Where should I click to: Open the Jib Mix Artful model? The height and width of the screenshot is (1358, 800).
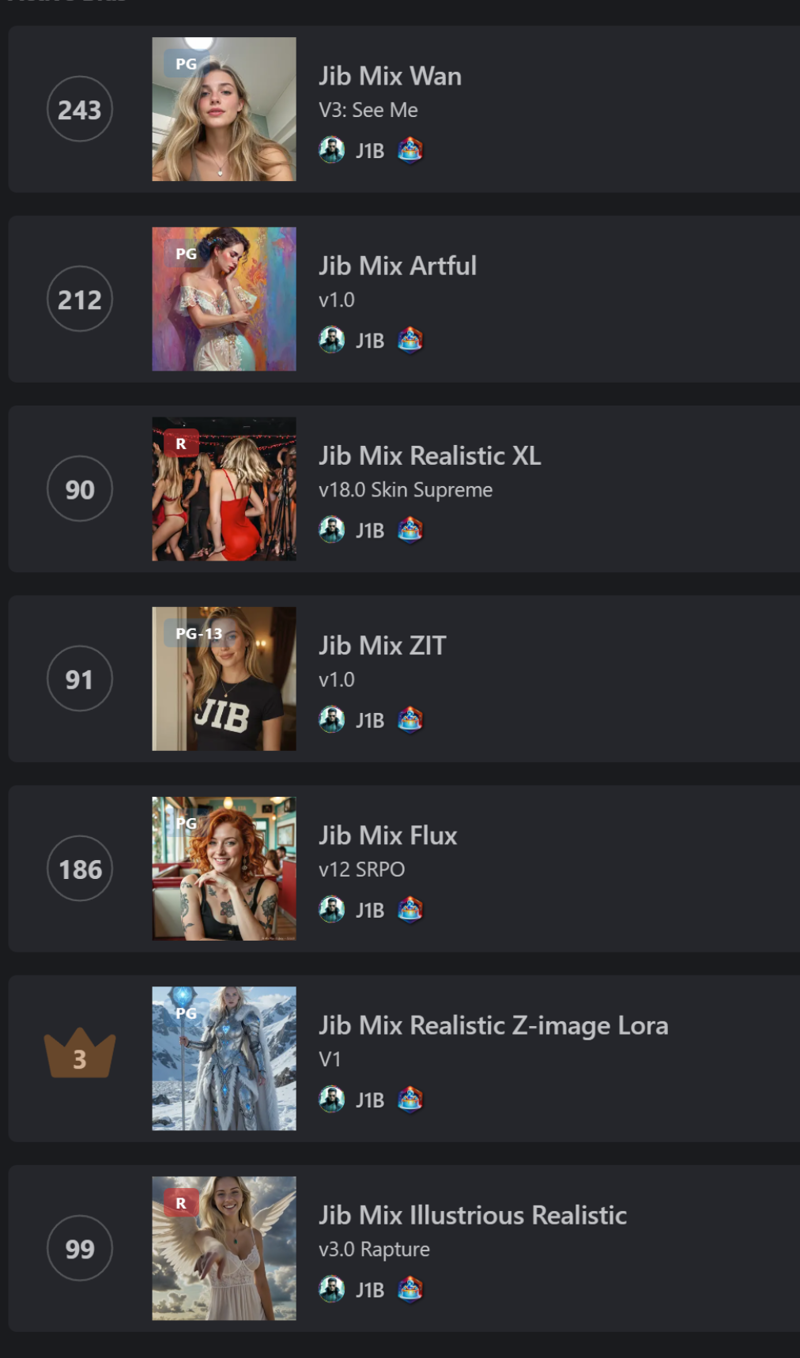click(397, 267)
